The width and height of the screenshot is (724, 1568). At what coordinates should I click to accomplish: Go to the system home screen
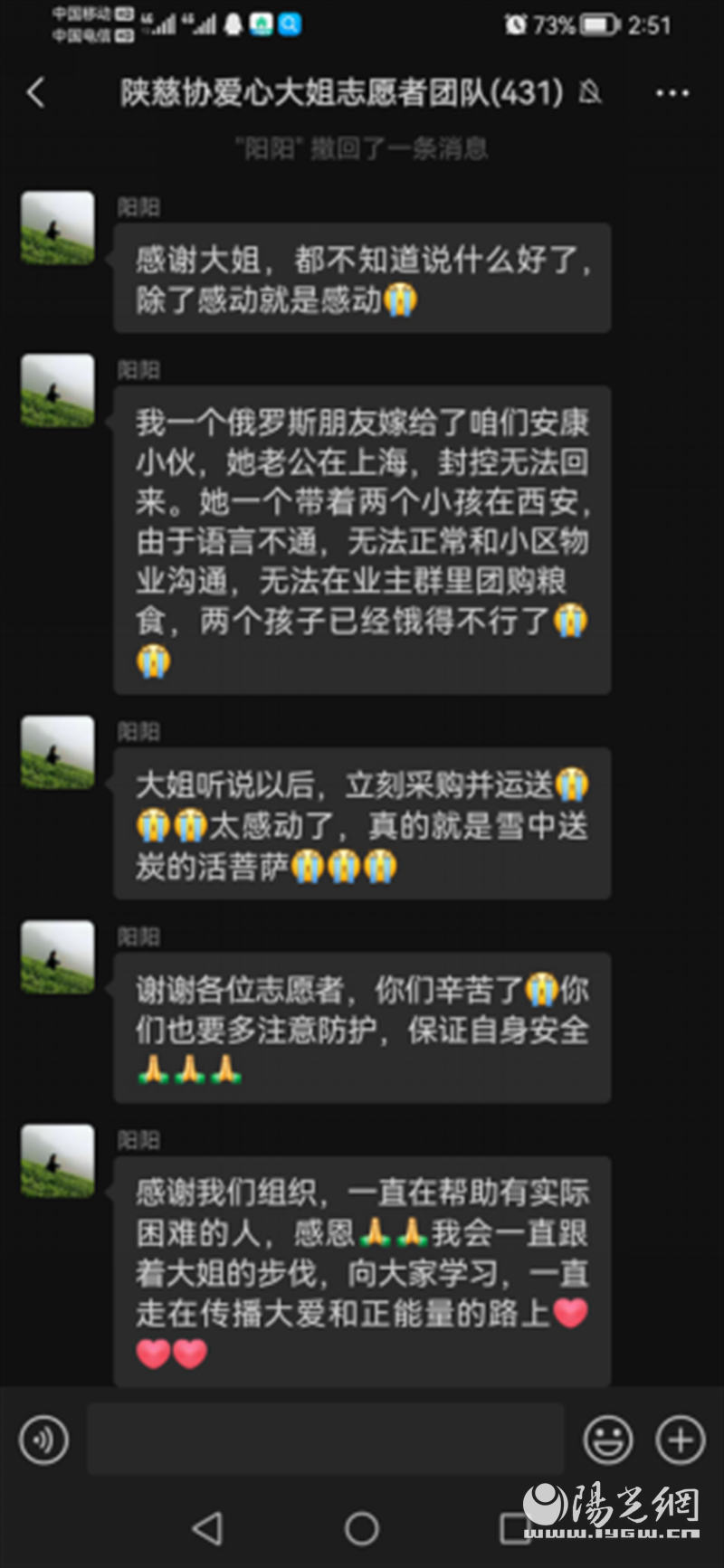pos(362,1528)
